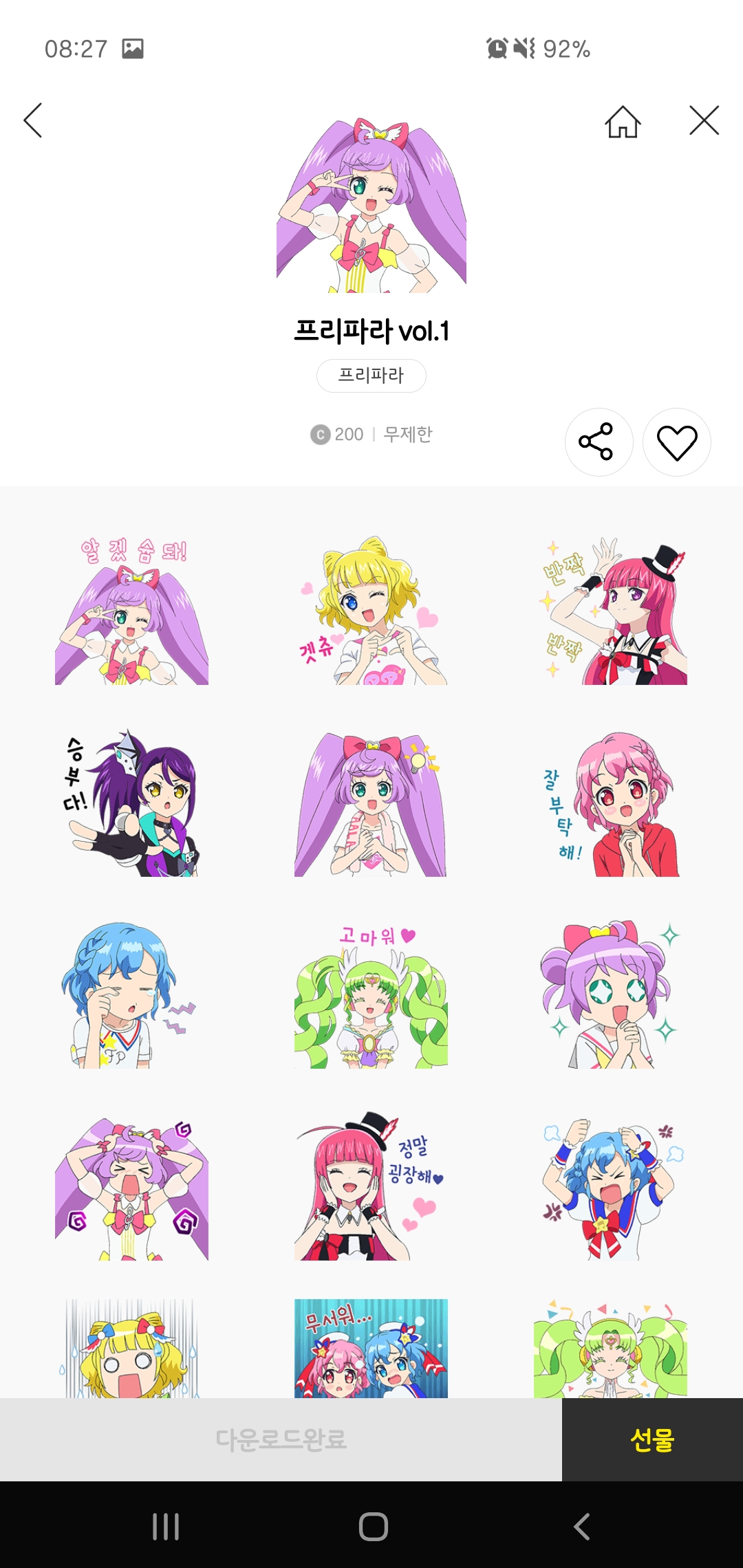This screenshot has width=743, height=1568.
Task: Go to the store home via home icon
Action: tap(620, 120)
